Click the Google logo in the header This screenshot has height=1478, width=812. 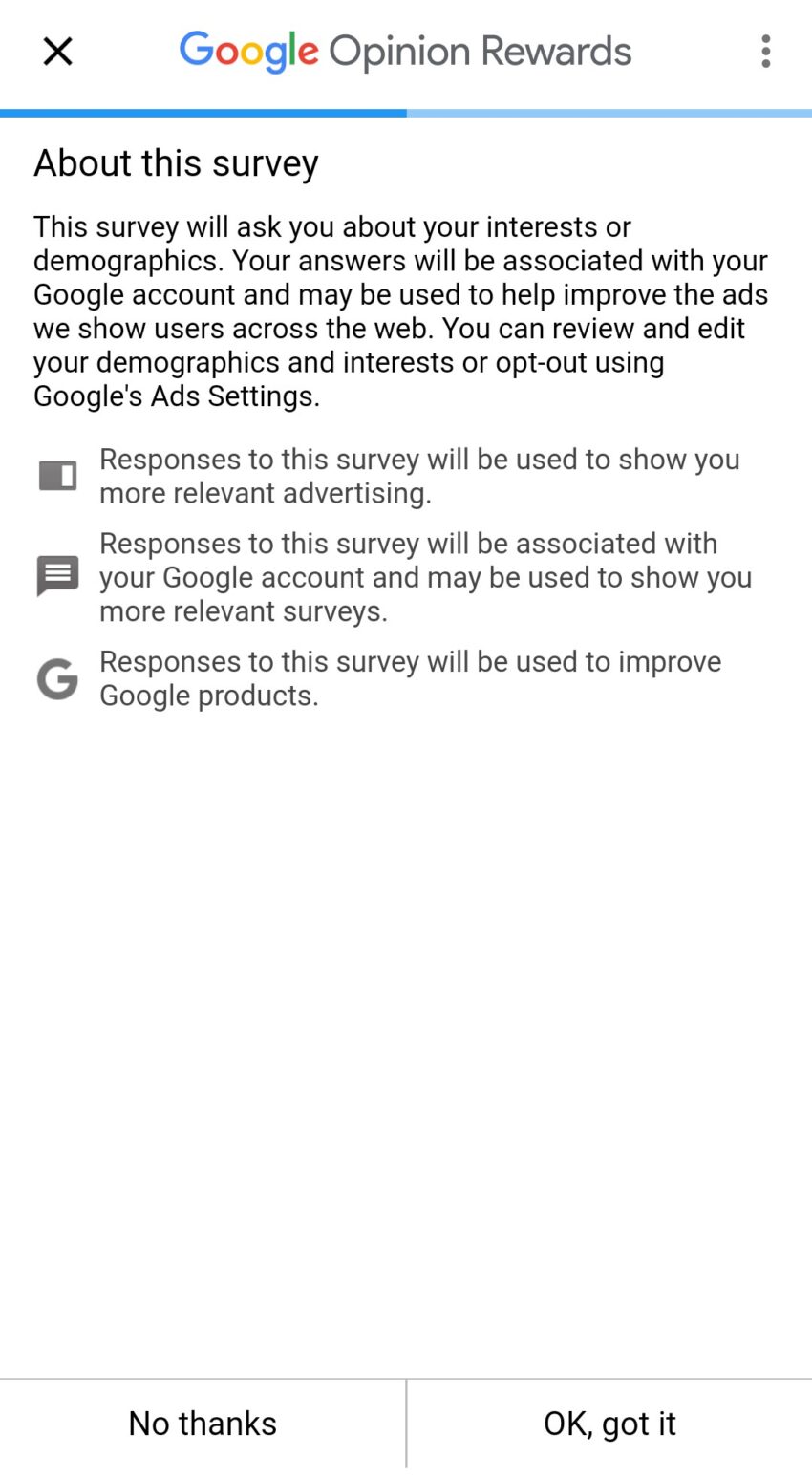click(248, 51)
